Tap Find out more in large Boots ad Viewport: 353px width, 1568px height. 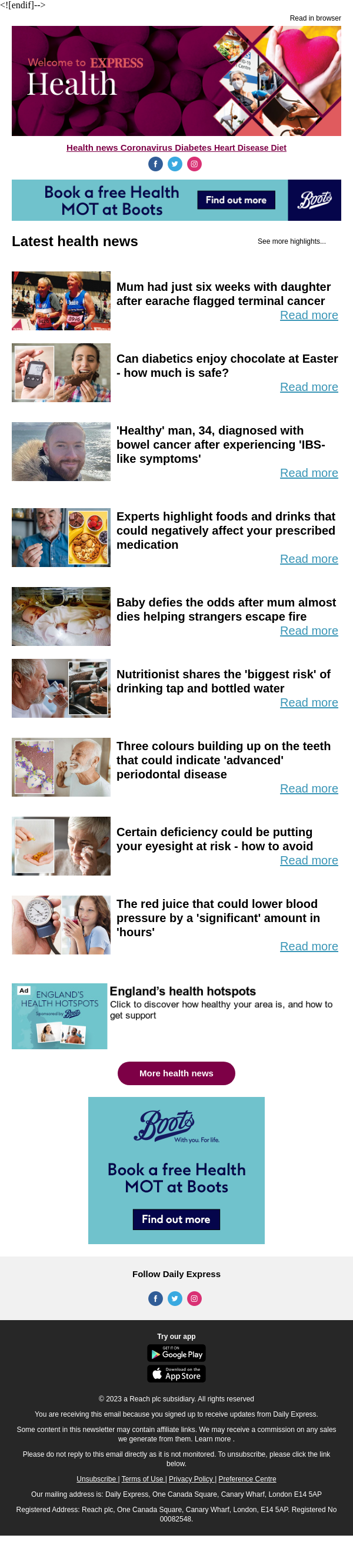(176, 1219)
